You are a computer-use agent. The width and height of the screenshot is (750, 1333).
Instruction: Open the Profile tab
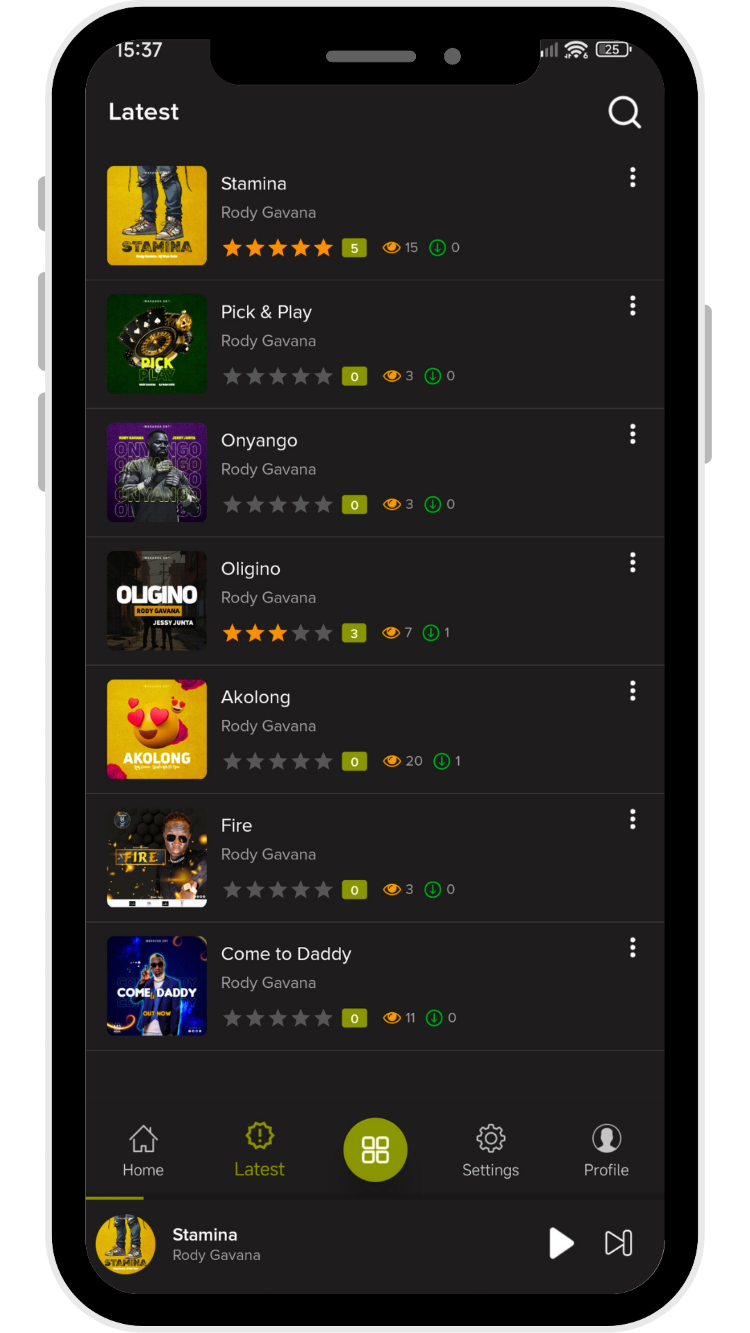tap(606, 1150)
